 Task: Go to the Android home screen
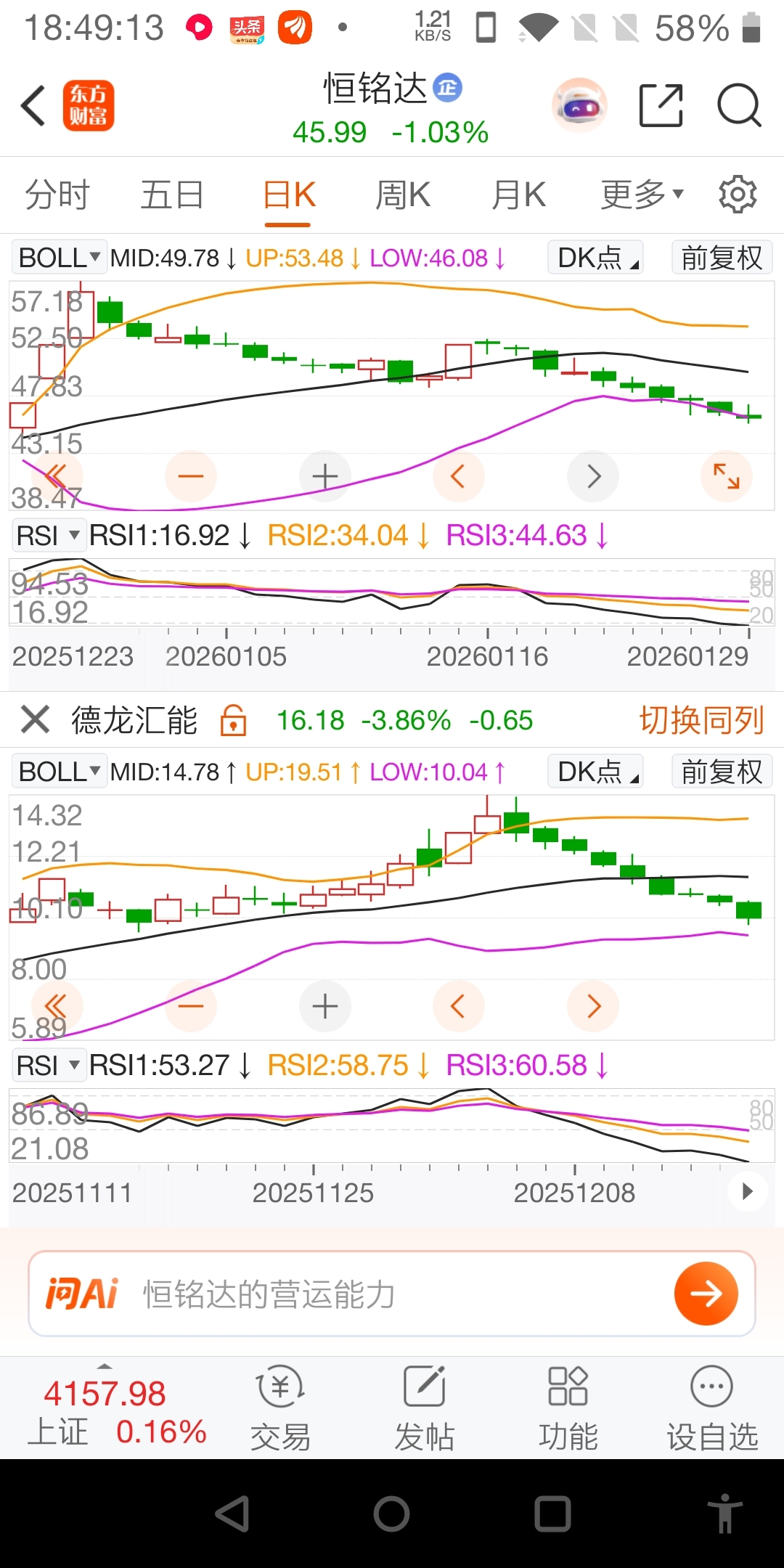tap(392, 1514)
